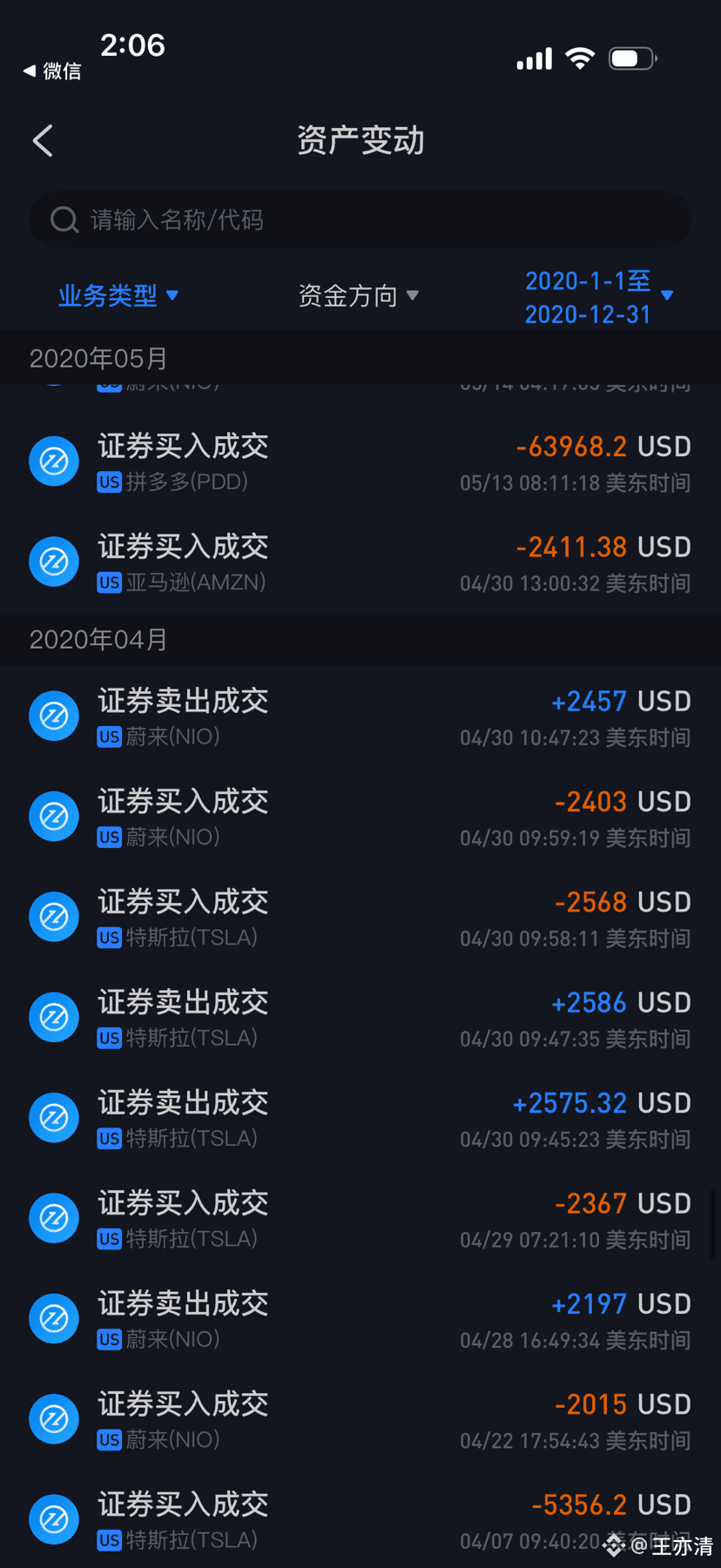
Task: Select 特斯拉(TSLA) -5356.2 USD transaction
Action: pyautogui.click(x=360, y=1519)
